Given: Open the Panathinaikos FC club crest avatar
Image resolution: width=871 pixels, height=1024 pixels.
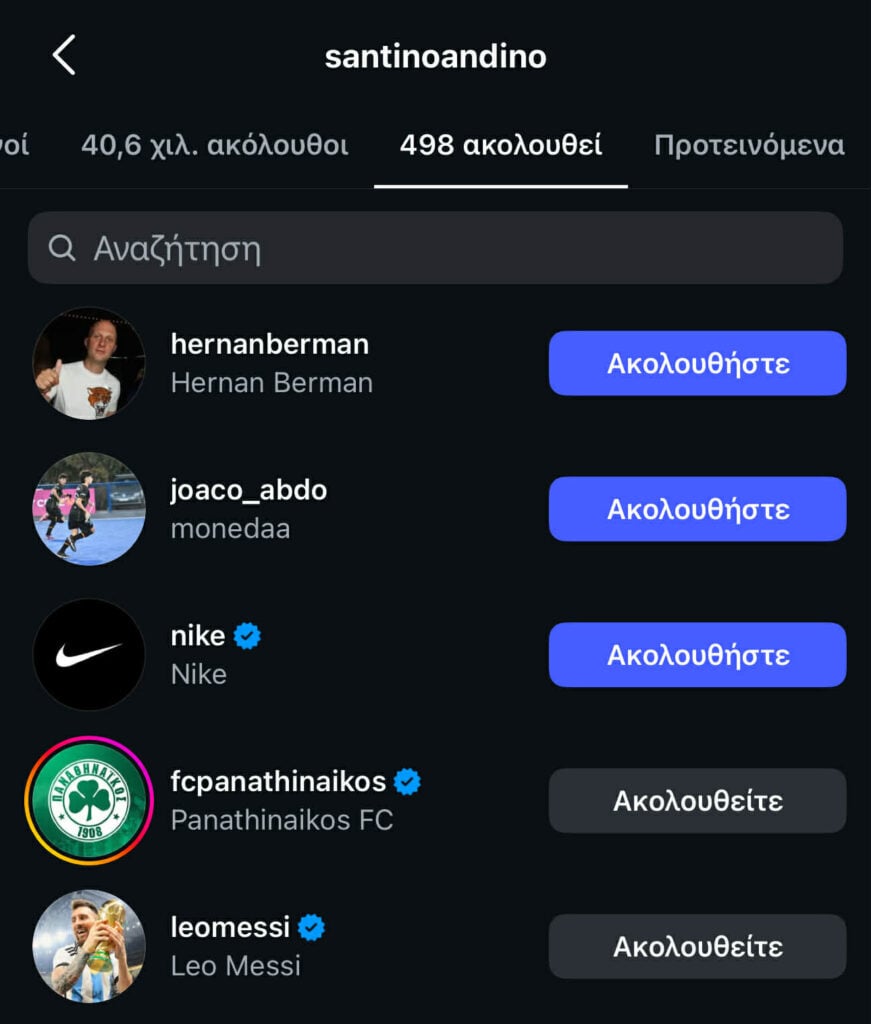Looking at the screenshot, I should [x=88, y=800].
